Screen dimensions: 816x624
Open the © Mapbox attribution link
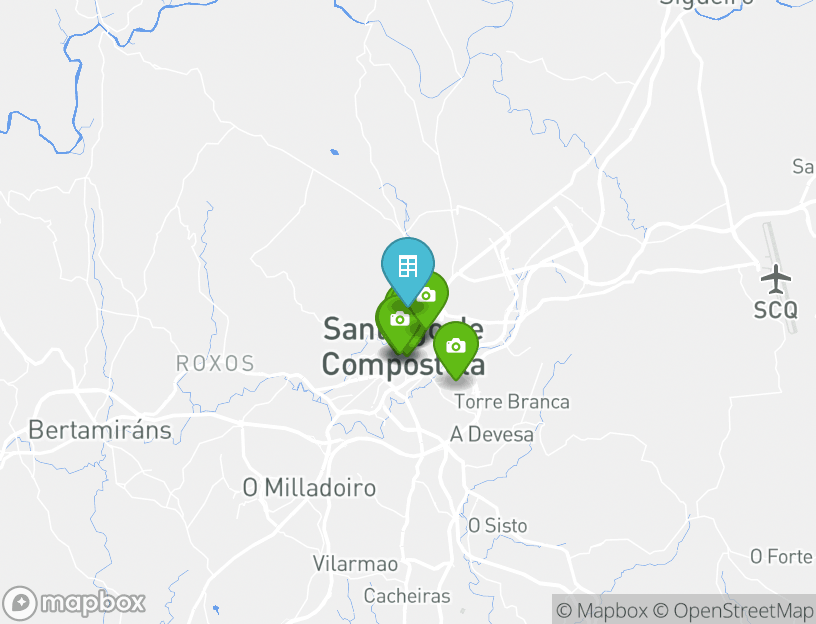601,610
